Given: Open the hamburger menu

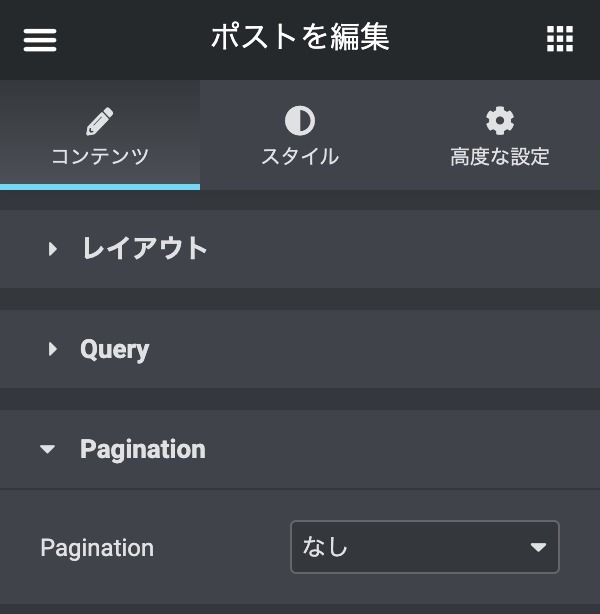Looking at the screenshot, I should tap(40, 39).
